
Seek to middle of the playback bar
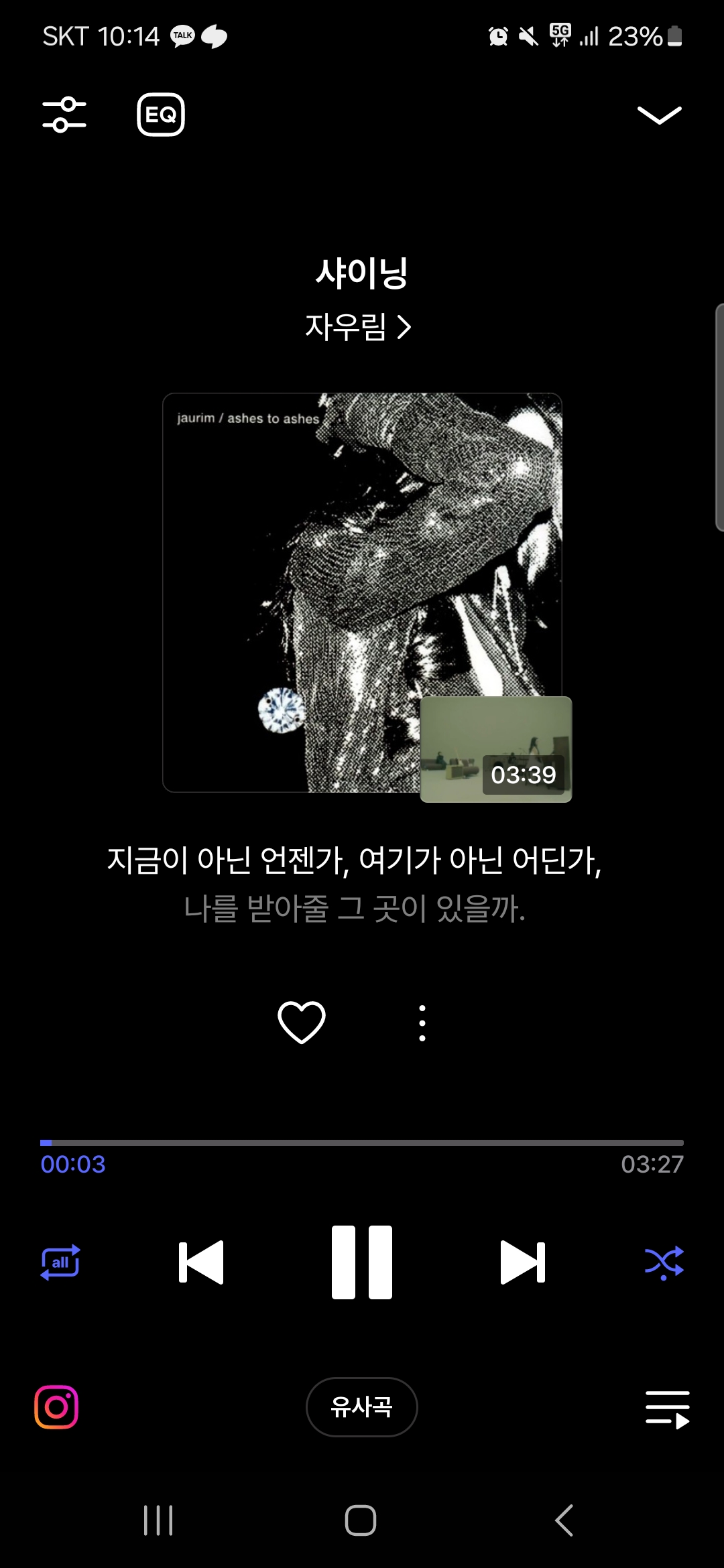[362, 1142]
